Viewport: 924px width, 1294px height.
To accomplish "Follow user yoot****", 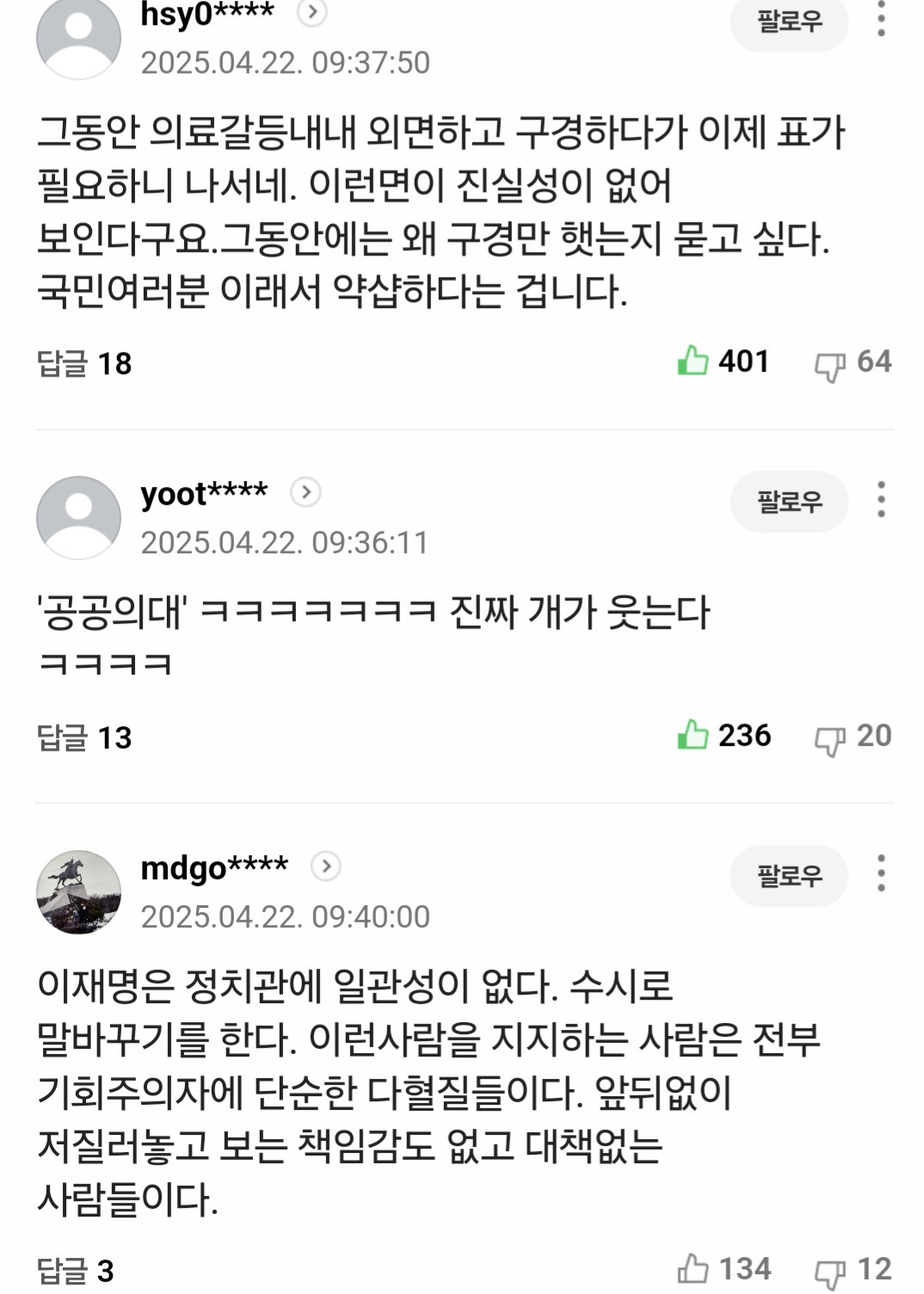I will 789,501.
